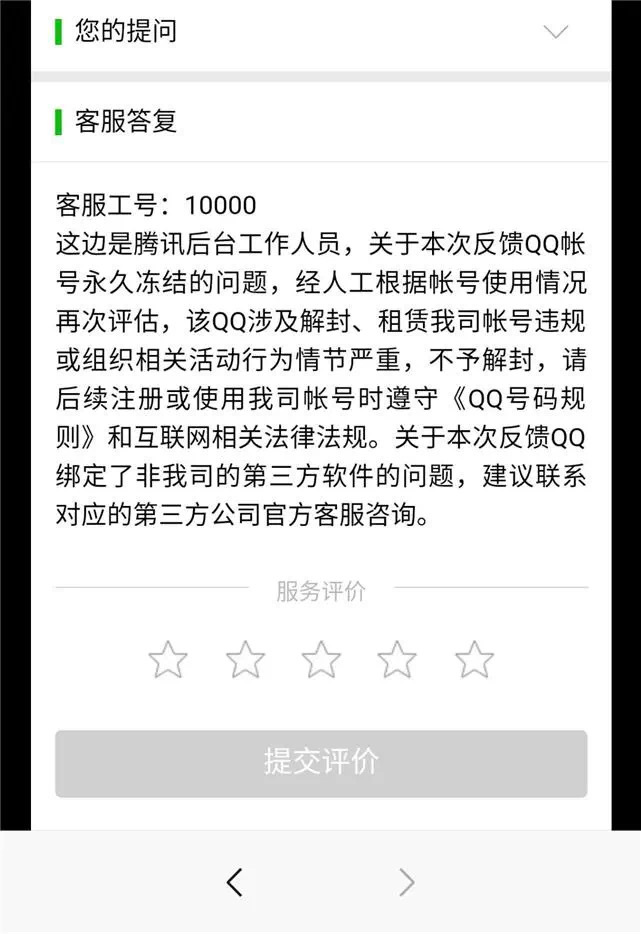641x934 pixels.
Task: Rate the service two stars
Action: point(245,660)
